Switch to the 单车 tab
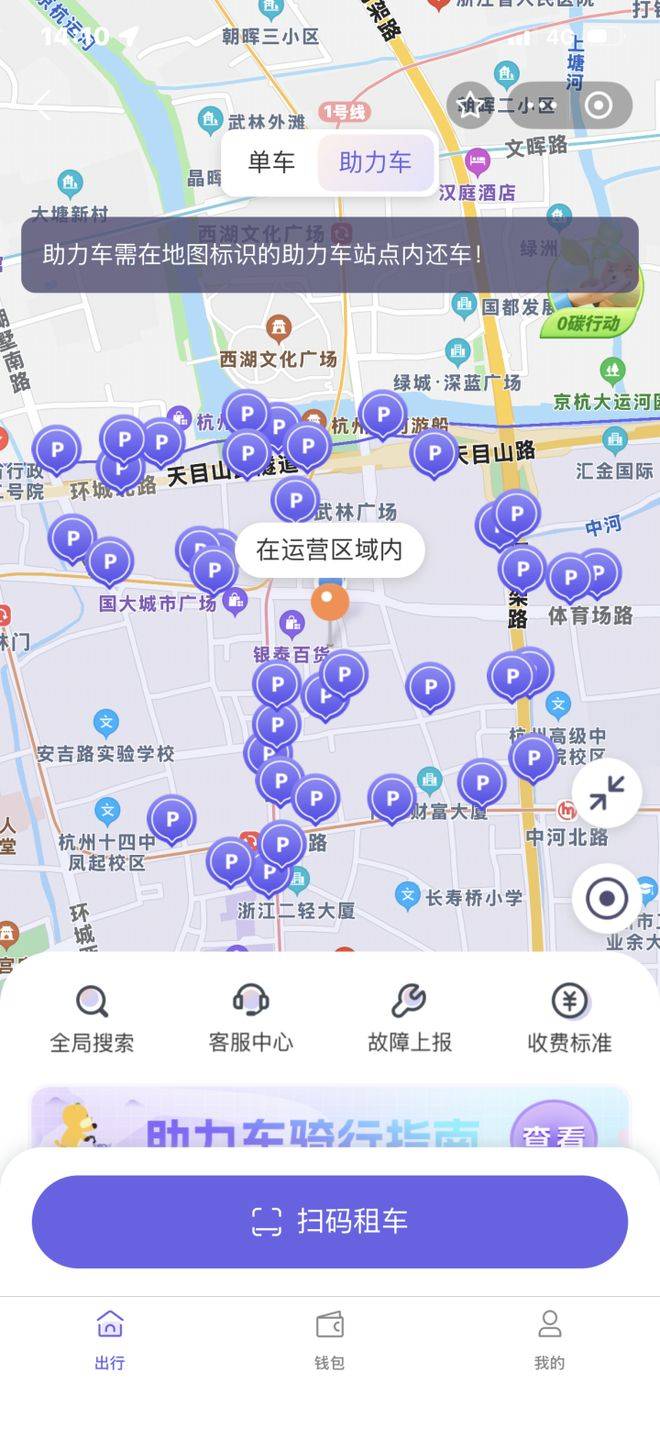 tap(271, 163)
